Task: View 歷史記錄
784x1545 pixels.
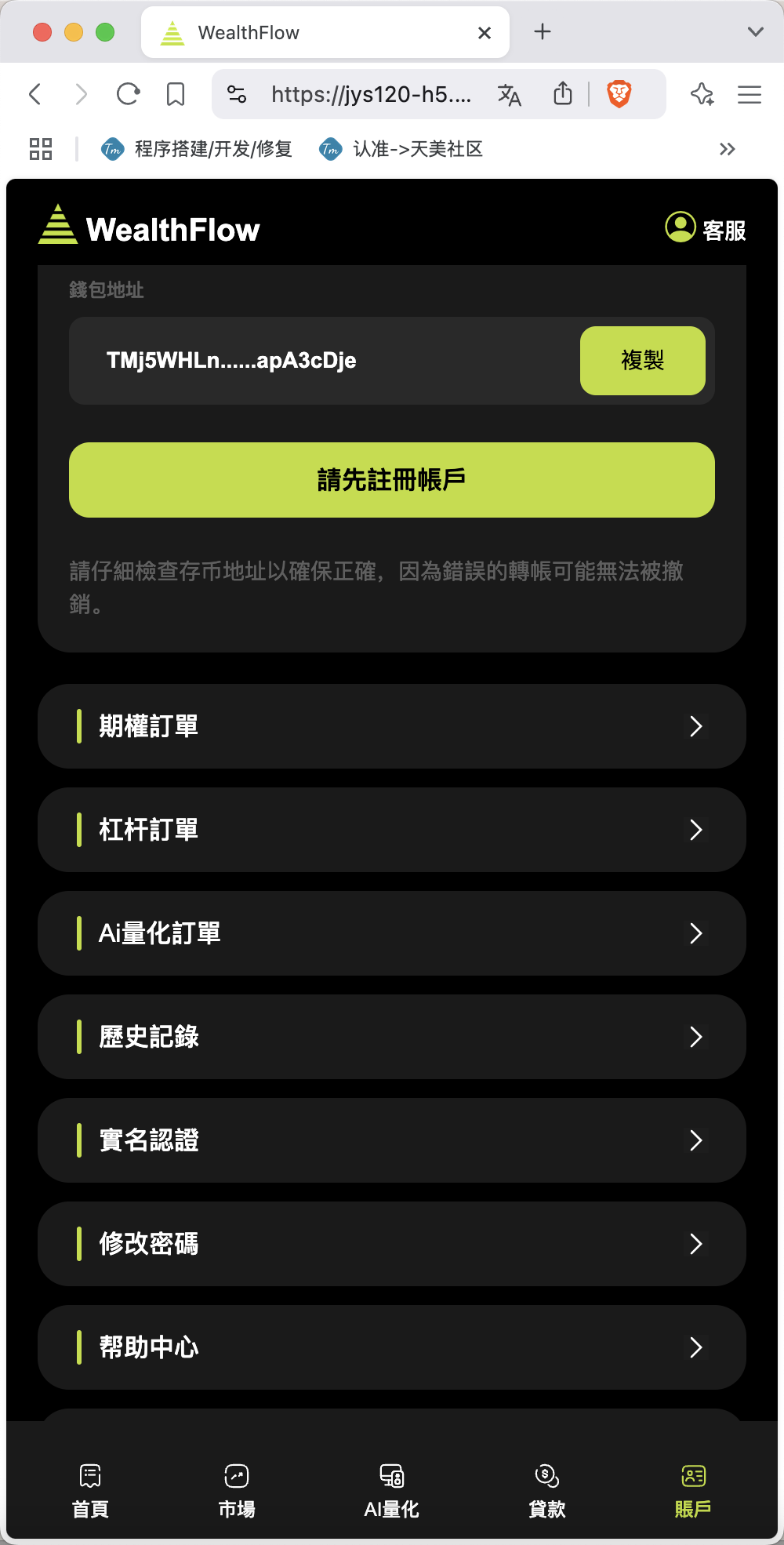Action: coord(392,1037)
